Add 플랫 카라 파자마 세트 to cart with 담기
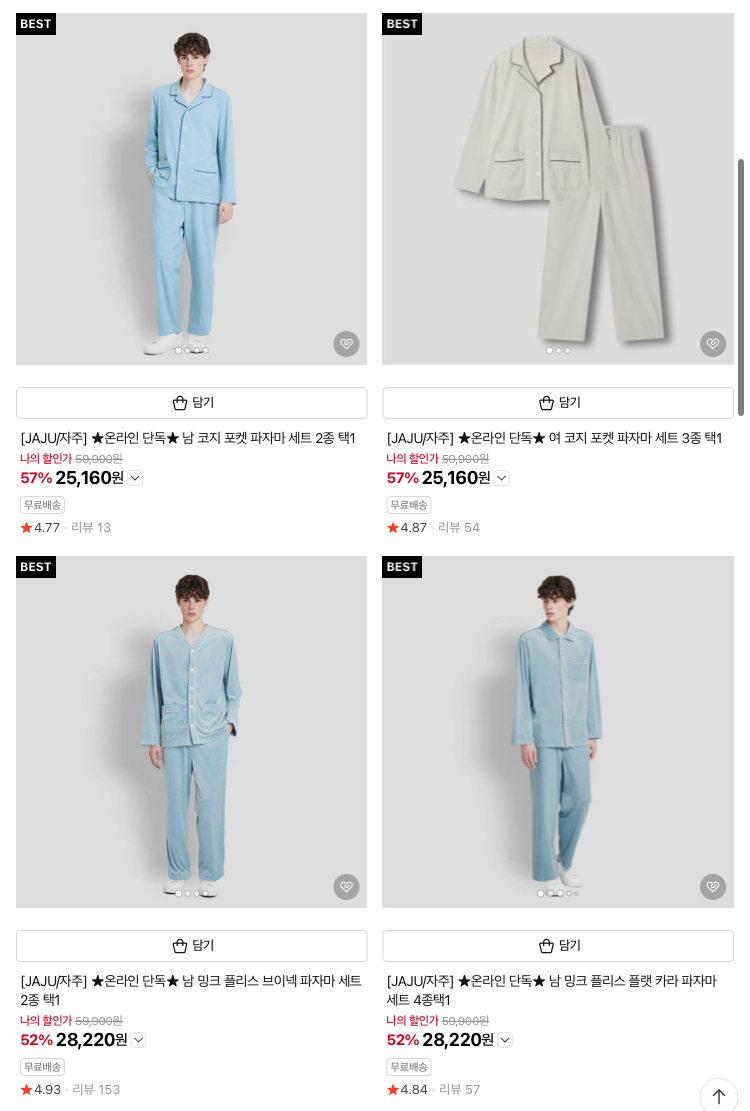750x1111 pixels. pyautogui.click(x=557, y=946)
